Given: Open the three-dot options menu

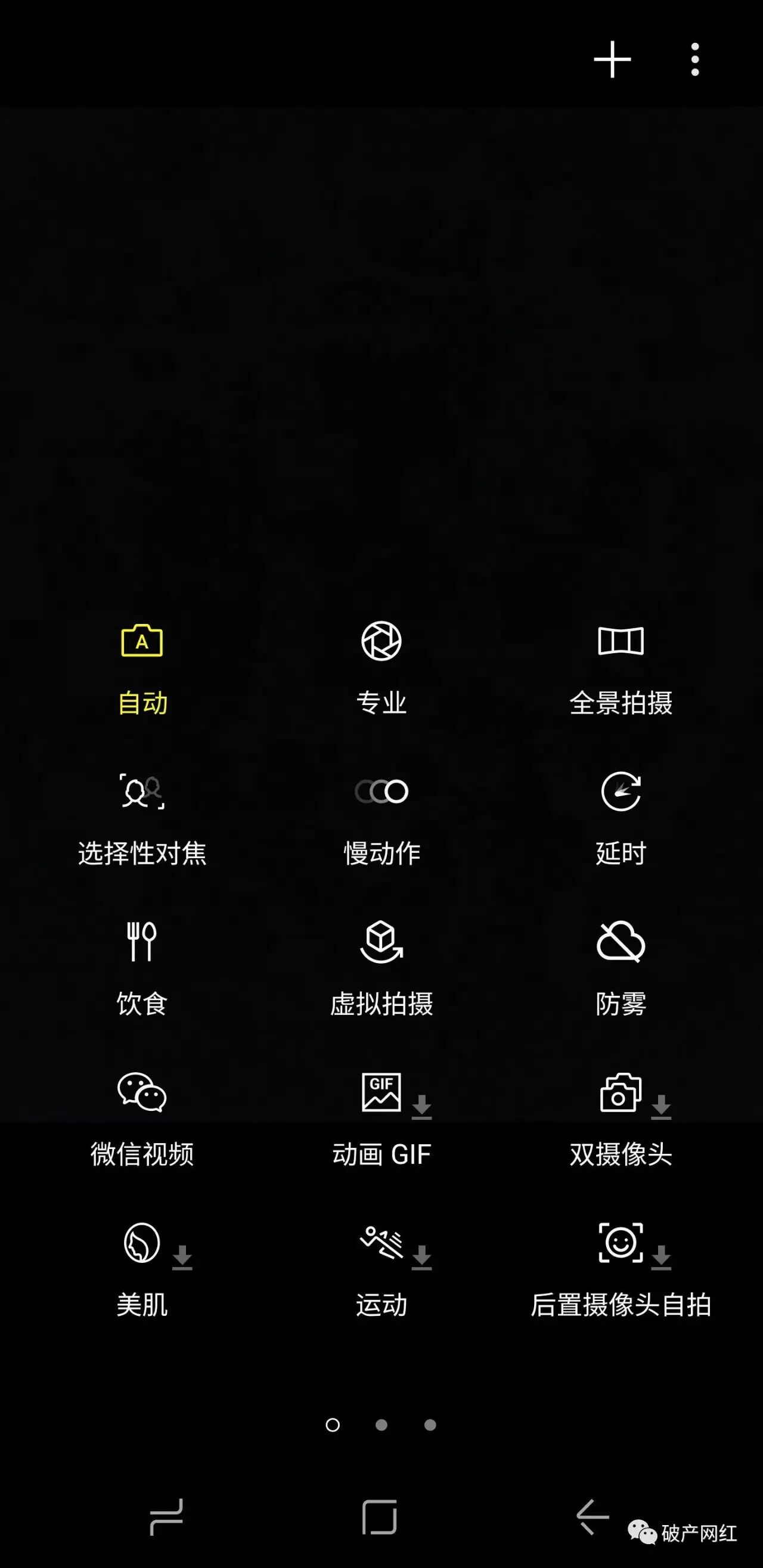Looking at the screenshot, I should point(696,60).
